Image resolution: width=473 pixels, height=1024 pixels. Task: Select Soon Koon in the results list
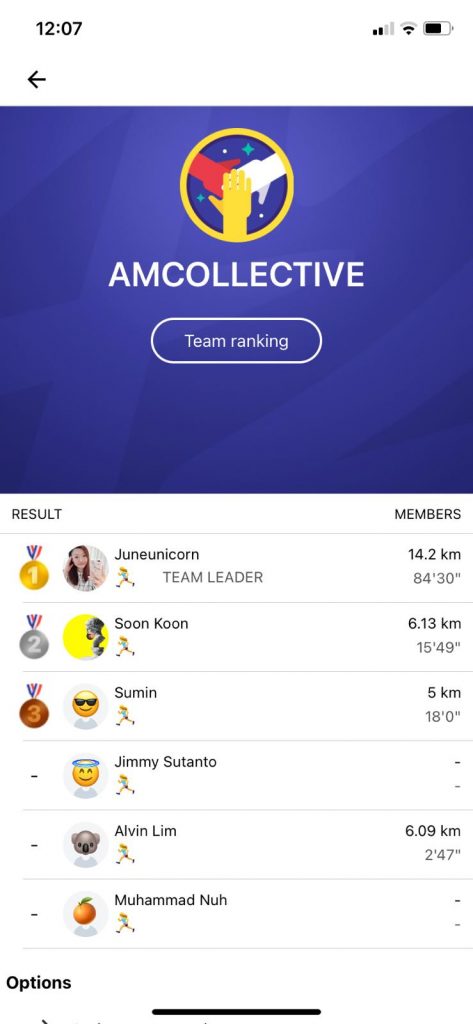[x=236, y=637]
